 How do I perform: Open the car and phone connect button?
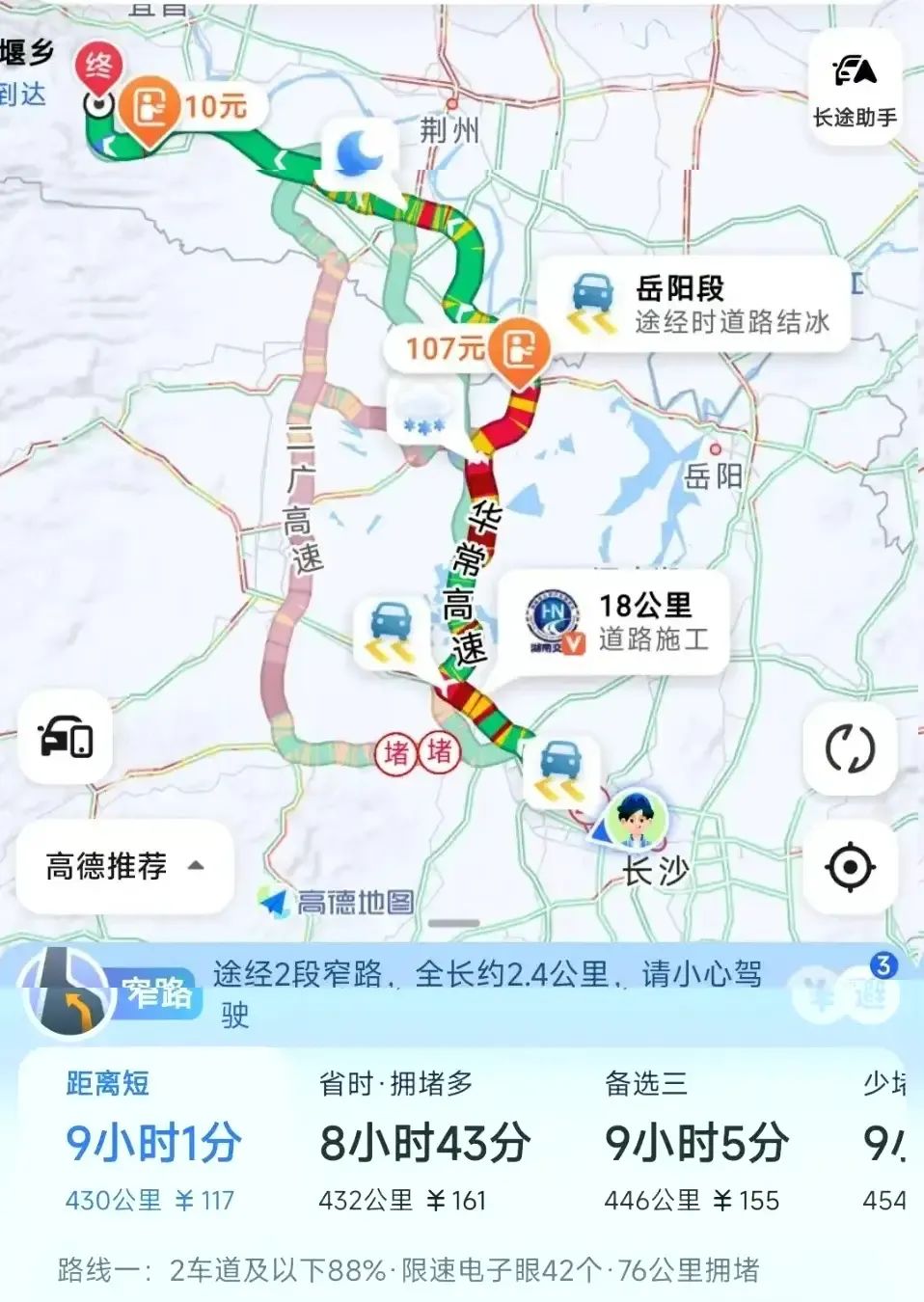(66, 738)
